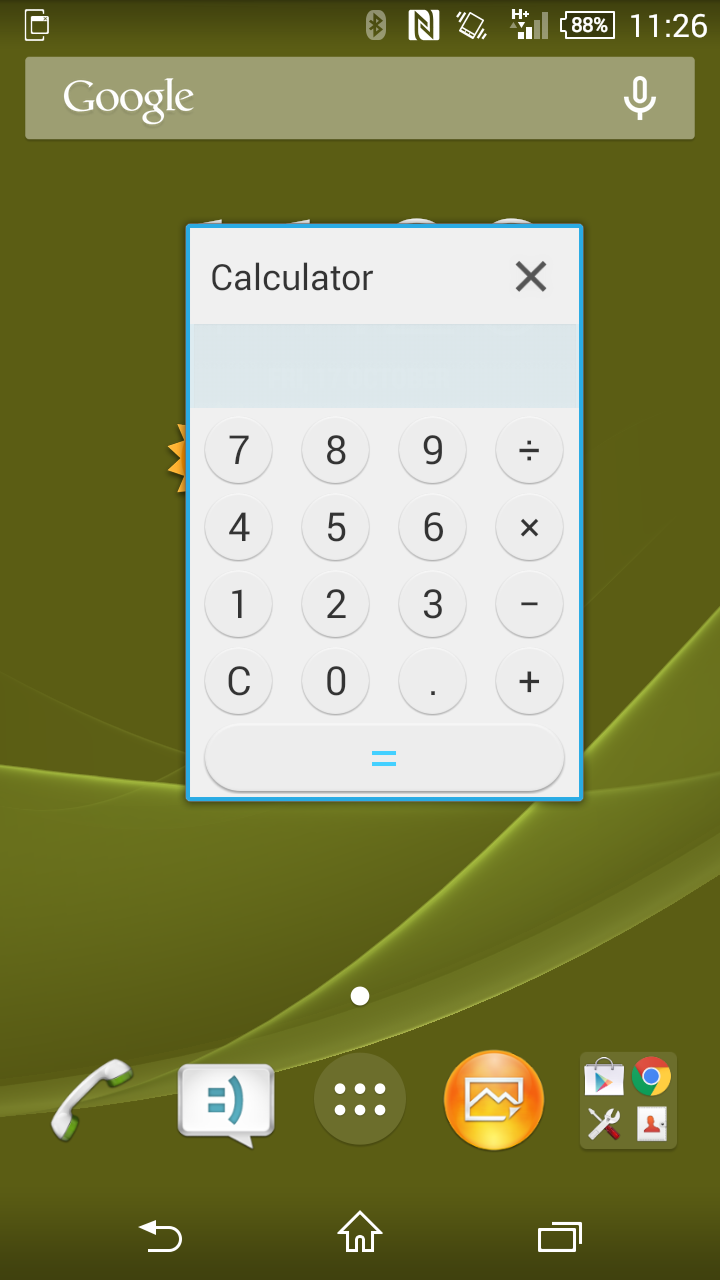Close the Calculator small app window
This screenshot has width=720, height=1280.
point(530,276)
